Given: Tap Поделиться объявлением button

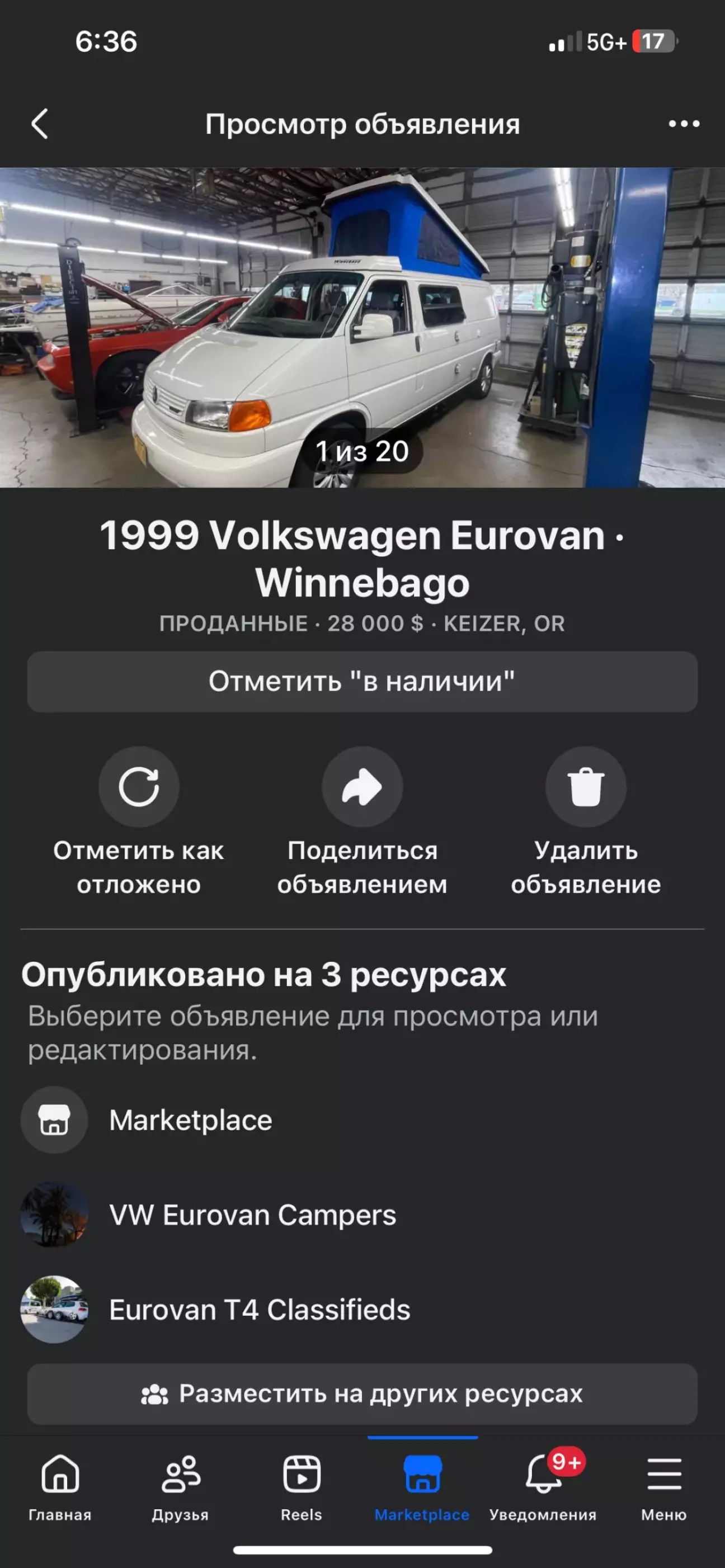Looking at the screenshot, I should point(362,786).
